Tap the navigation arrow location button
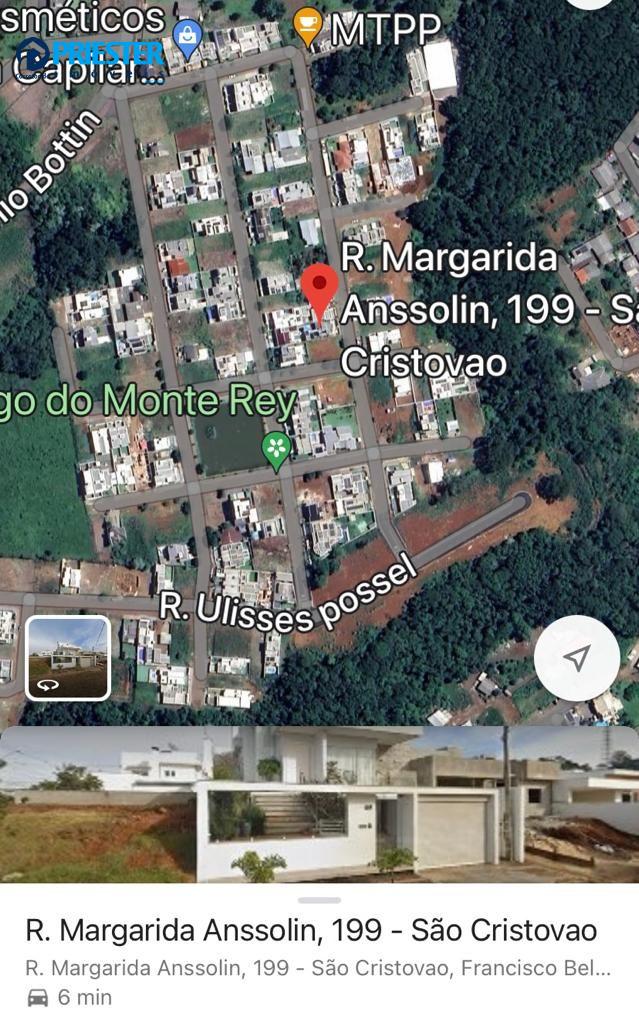Screen dimensions: 639x1024 point(576,658)
